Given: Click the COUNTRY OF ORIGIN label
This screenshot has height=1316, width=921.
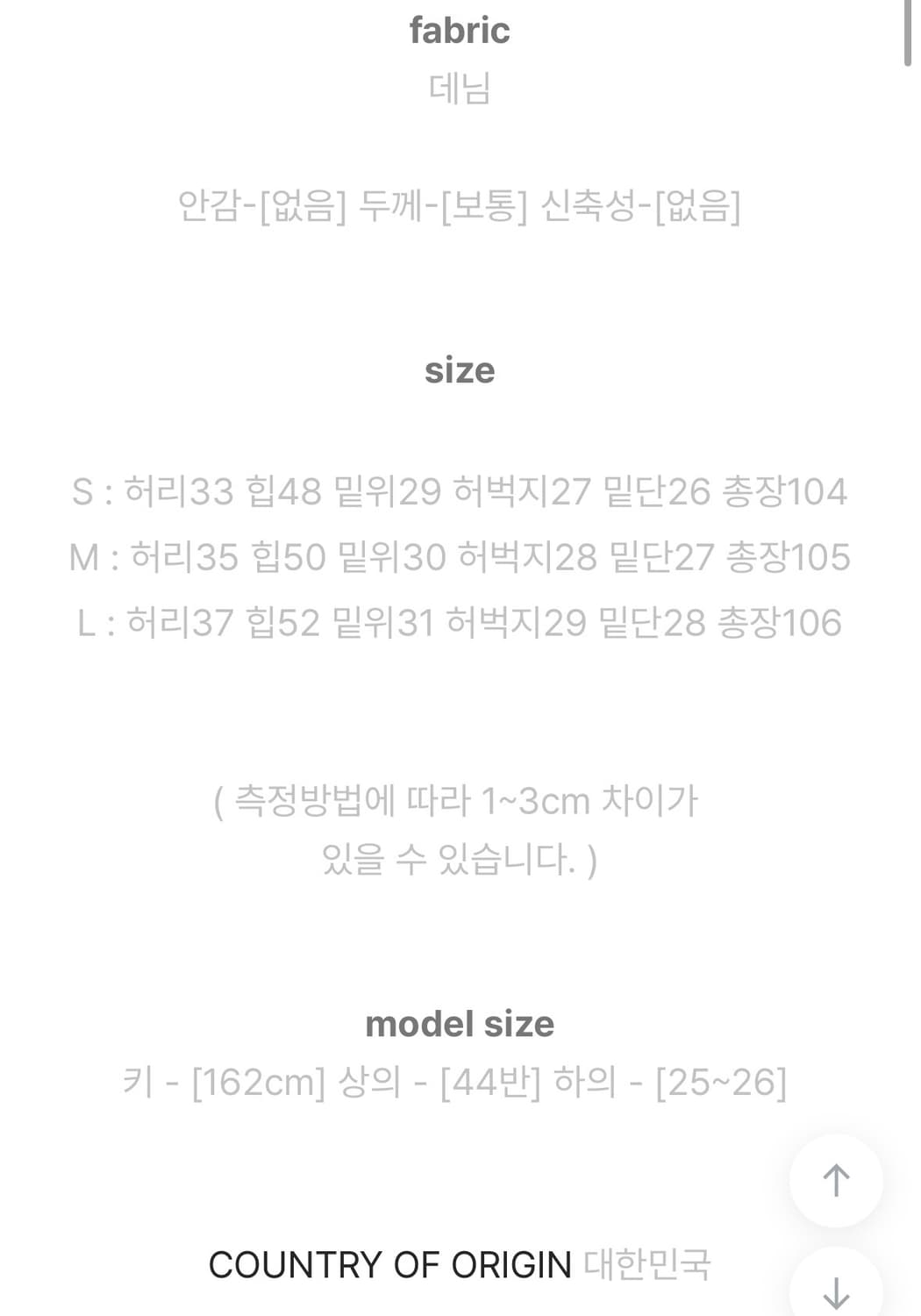Looking at the screenshot, I should pos(389,1264).
